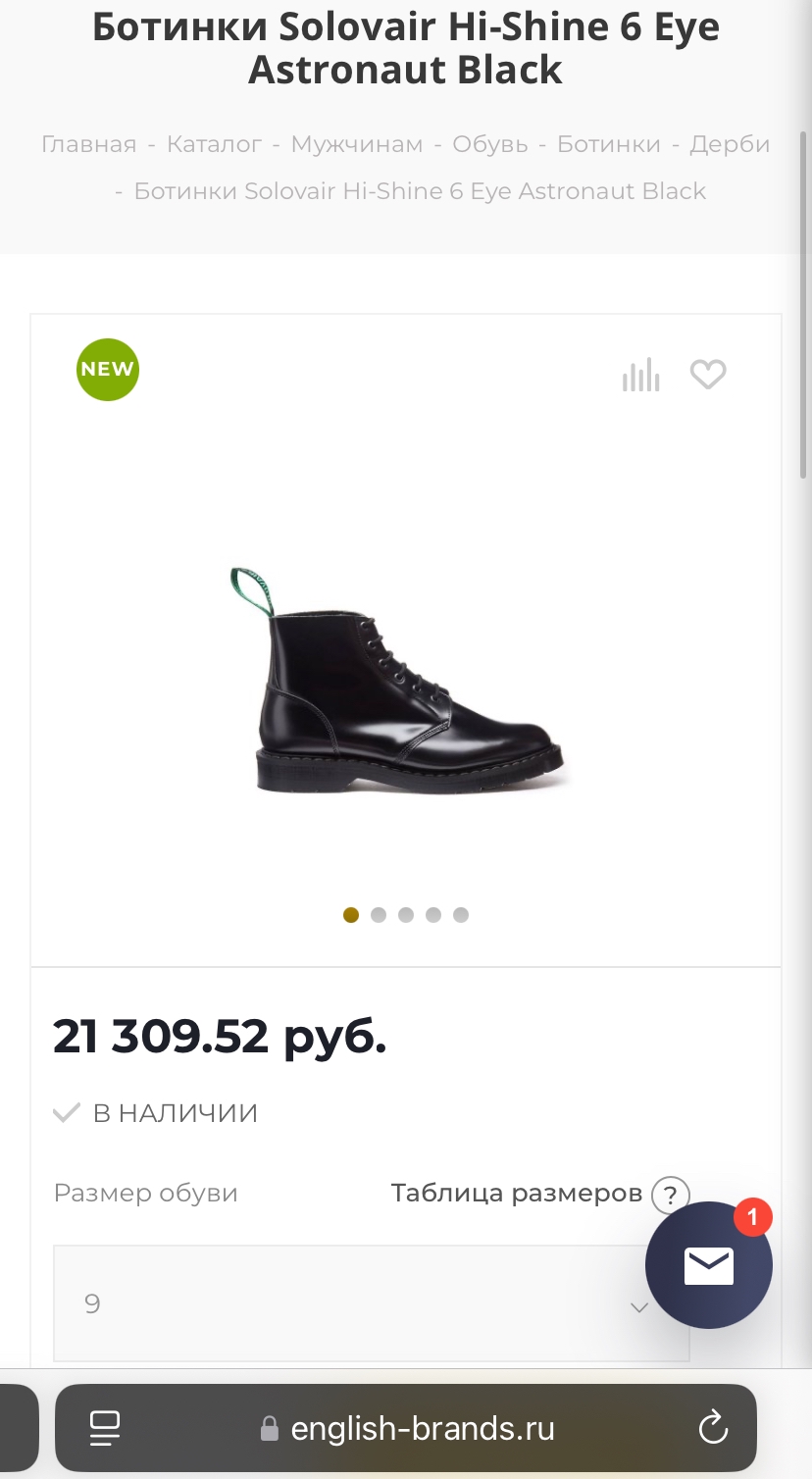
Task: Open the Ботинки category breadcrumb
Action: pyautogui.click(x=609, y=144)
